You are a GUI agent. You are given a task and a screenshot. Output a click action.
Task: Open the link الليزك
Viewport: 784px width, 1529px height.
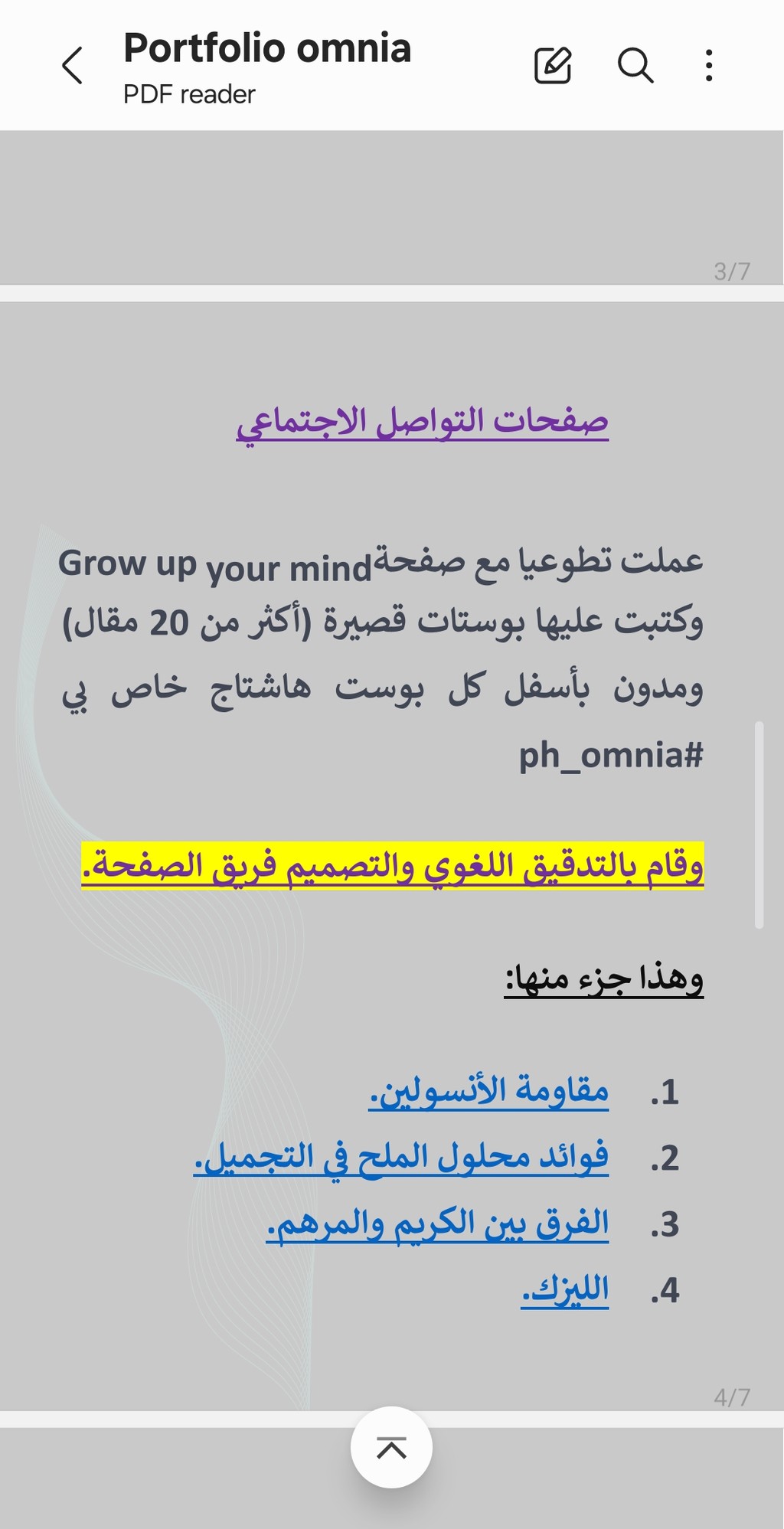pos(566,1290)
